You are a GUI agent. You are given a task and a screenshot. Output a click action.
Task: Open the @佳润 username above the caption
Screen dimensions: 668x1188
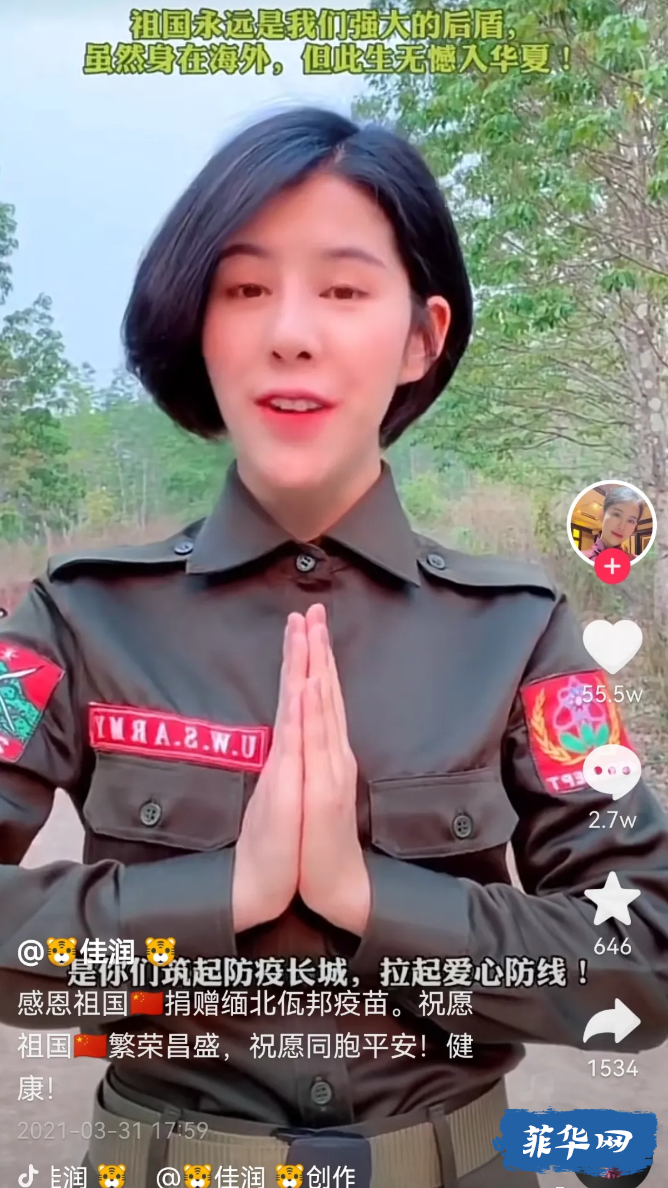tap(97, 951)
